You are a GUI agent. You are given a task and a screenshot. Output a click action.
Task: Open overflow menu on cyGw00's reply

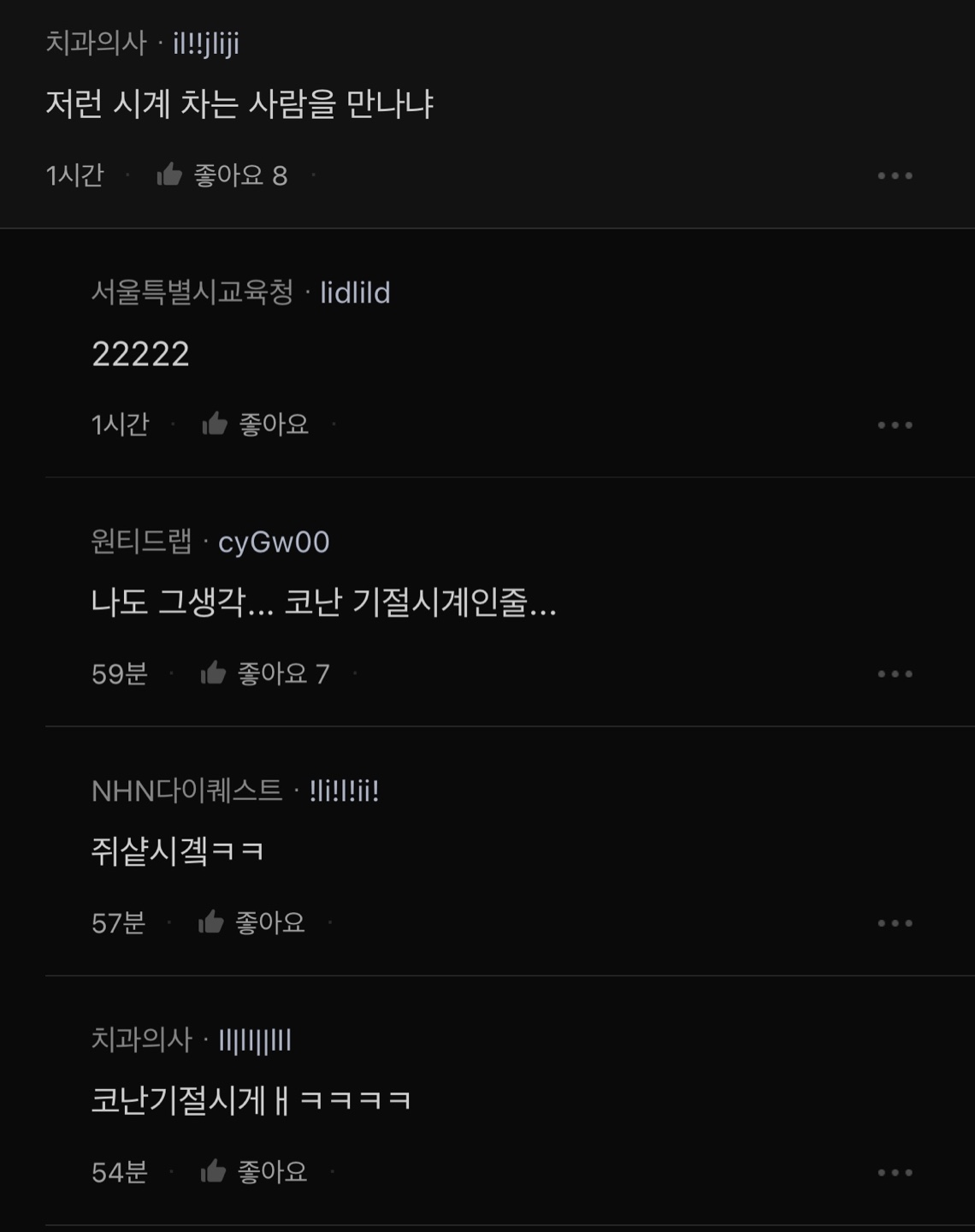pyautogui.click(x=895, y=674)
